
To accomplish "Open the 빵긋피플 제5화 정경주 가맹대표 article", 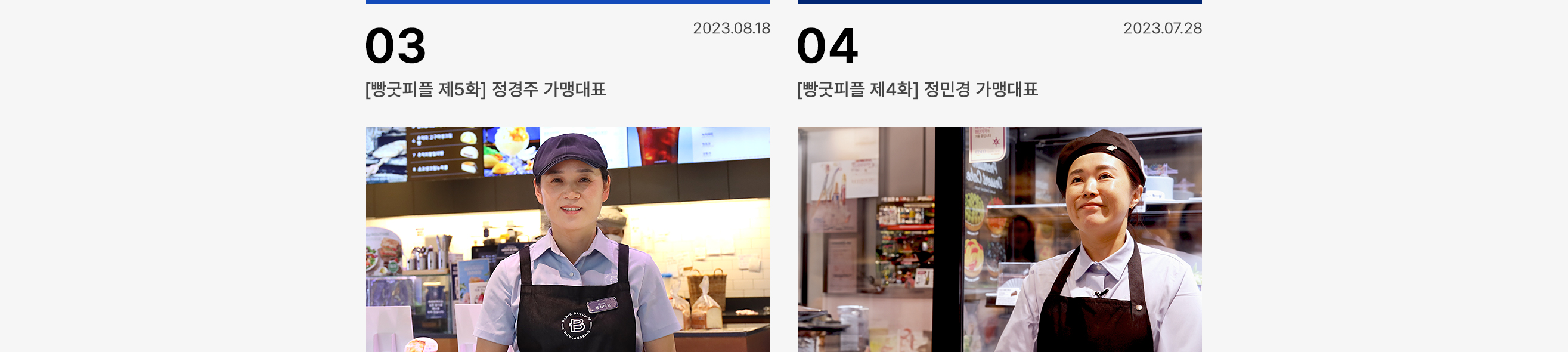I will click(485, 89).
